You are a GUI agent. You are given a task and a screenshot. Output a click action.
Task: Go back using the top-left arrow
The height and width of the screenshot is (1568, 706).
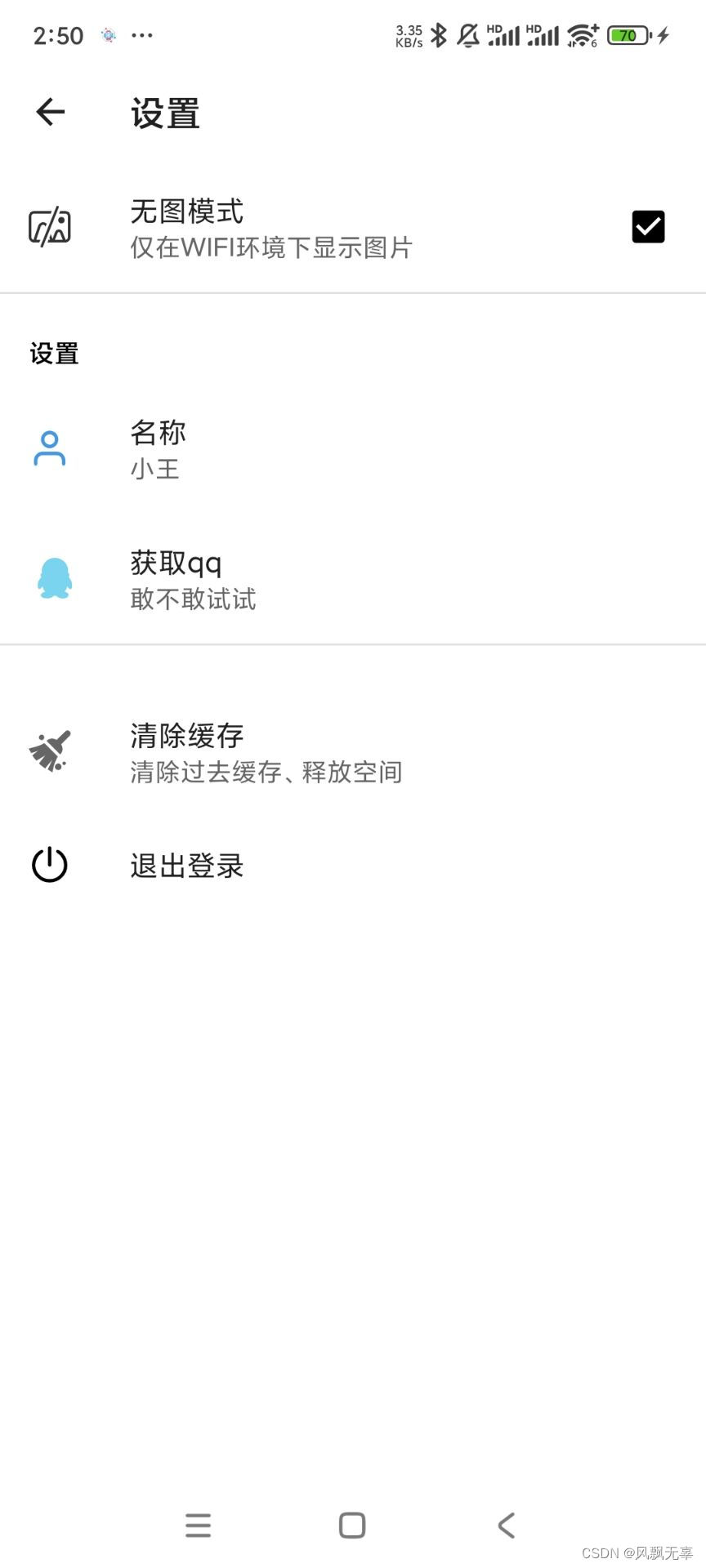[x=50, y=112]
